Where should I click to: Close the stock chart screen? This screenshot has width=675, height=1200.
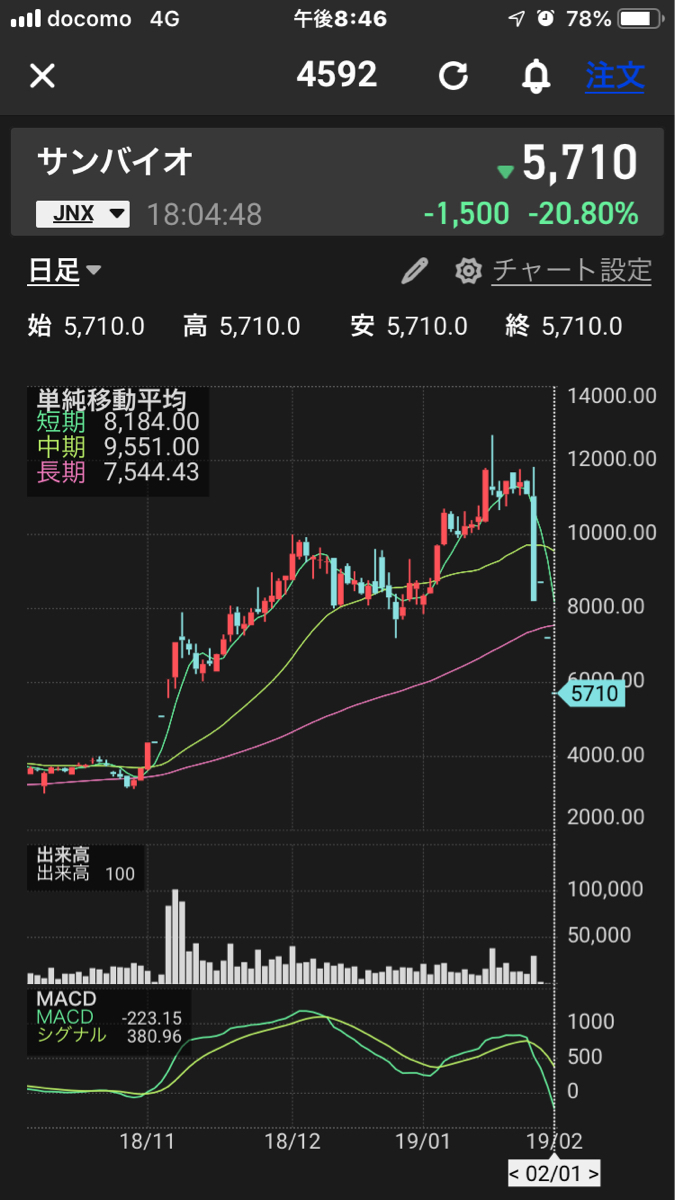pos(42,75)
